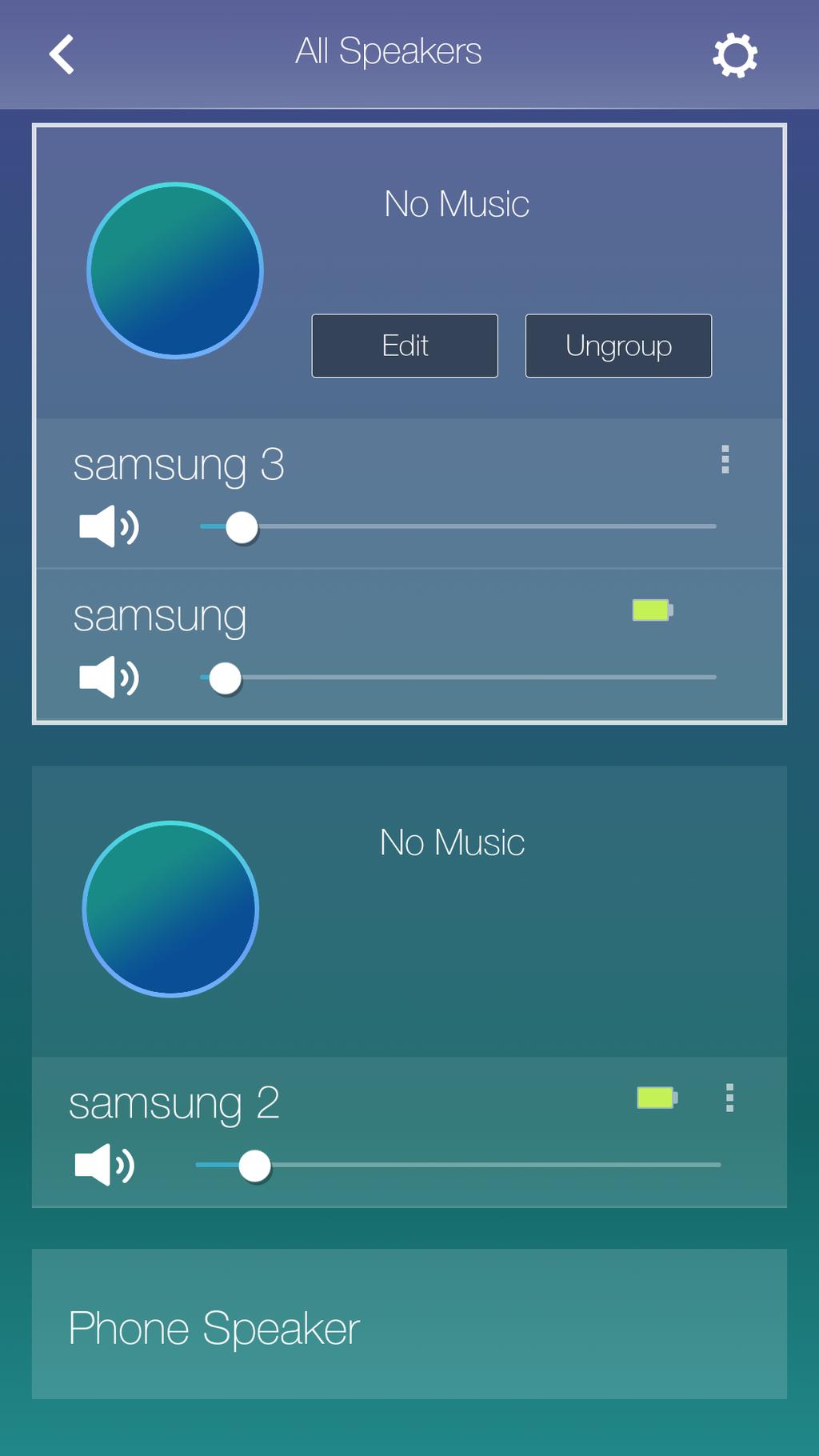Set samsung 2 volume on slider

click(457, 1165)
